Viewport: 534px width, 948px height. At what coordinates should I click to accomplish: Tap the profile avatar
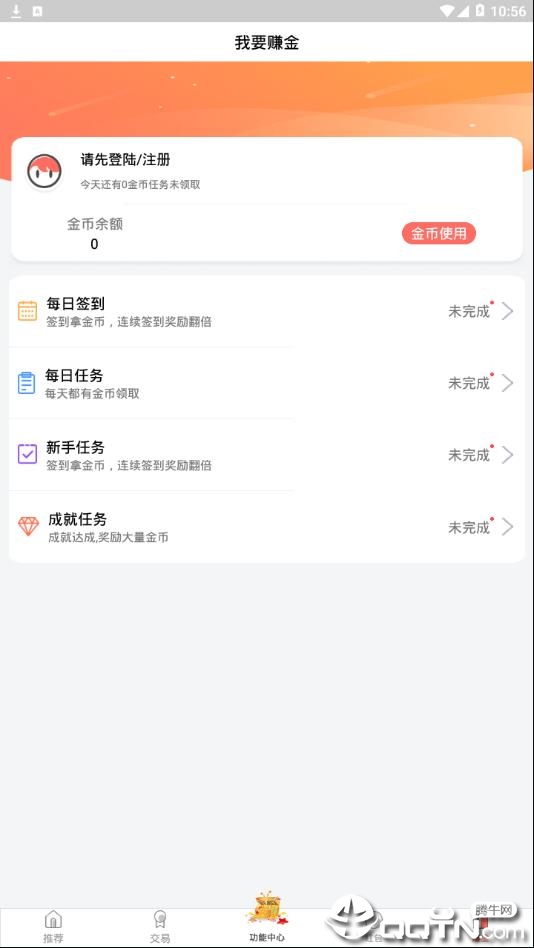pos(44,171)
